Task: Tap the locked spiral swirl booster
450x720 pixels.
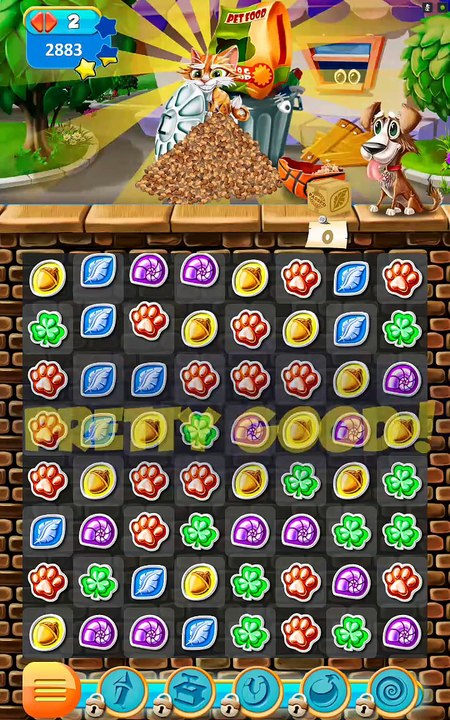Action: tap(393, 692)
